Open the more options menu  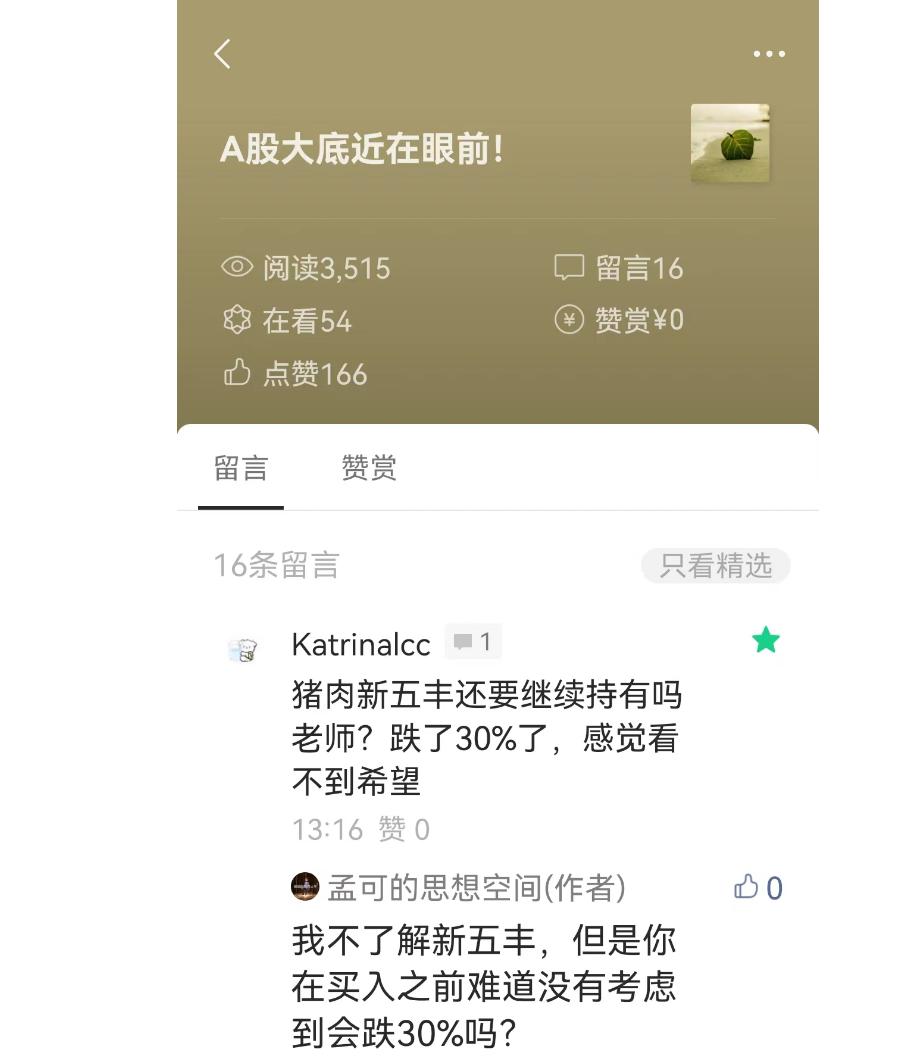[x=769, y=54]
